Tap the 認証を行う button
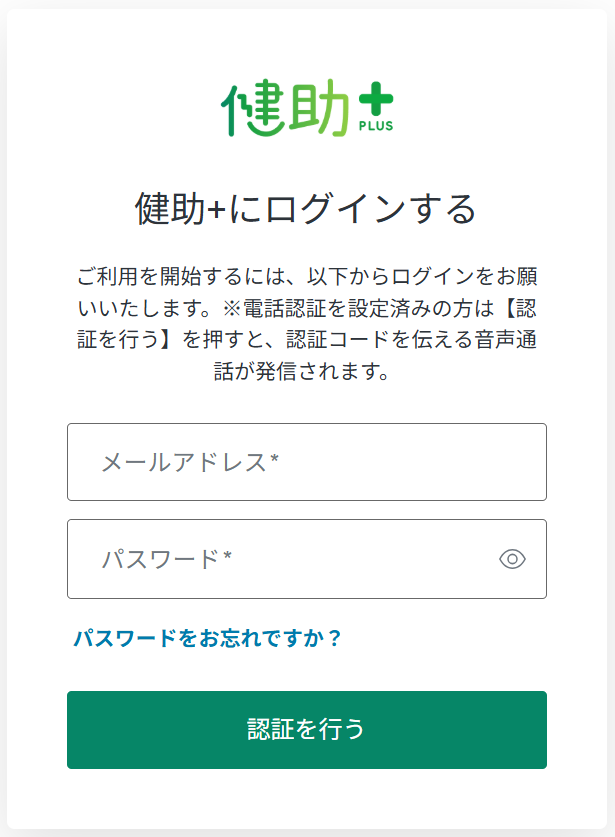The width and height of the screenshot is (615, 837). tap(306, 730)
